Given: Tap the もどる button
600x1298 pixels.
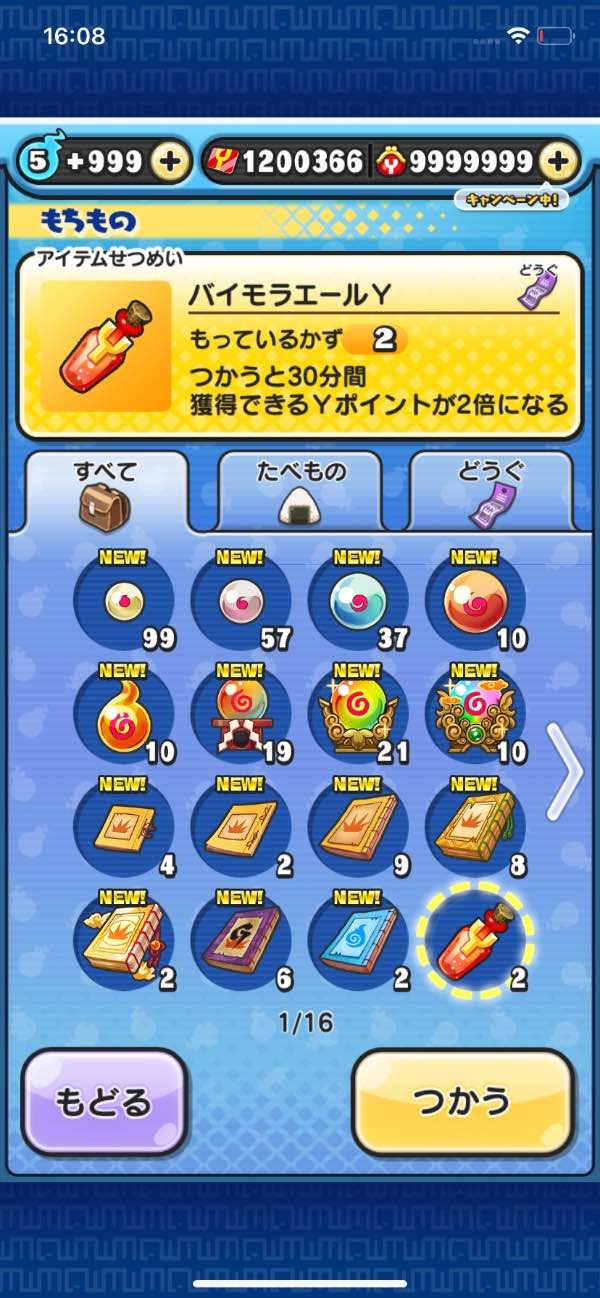Looking at the screenshot, I should (x=104, y=1101).
